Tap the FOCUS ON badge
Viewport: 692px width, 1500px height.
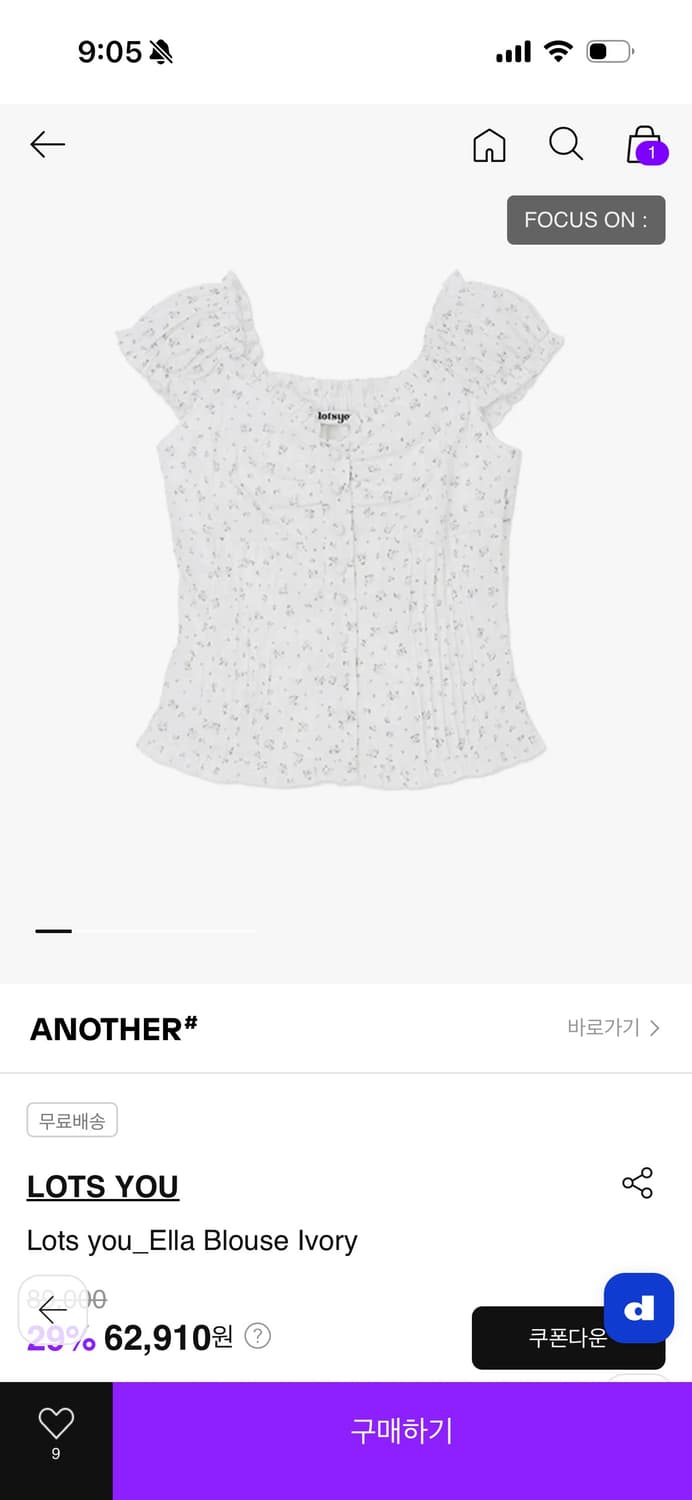pos(586,220)
